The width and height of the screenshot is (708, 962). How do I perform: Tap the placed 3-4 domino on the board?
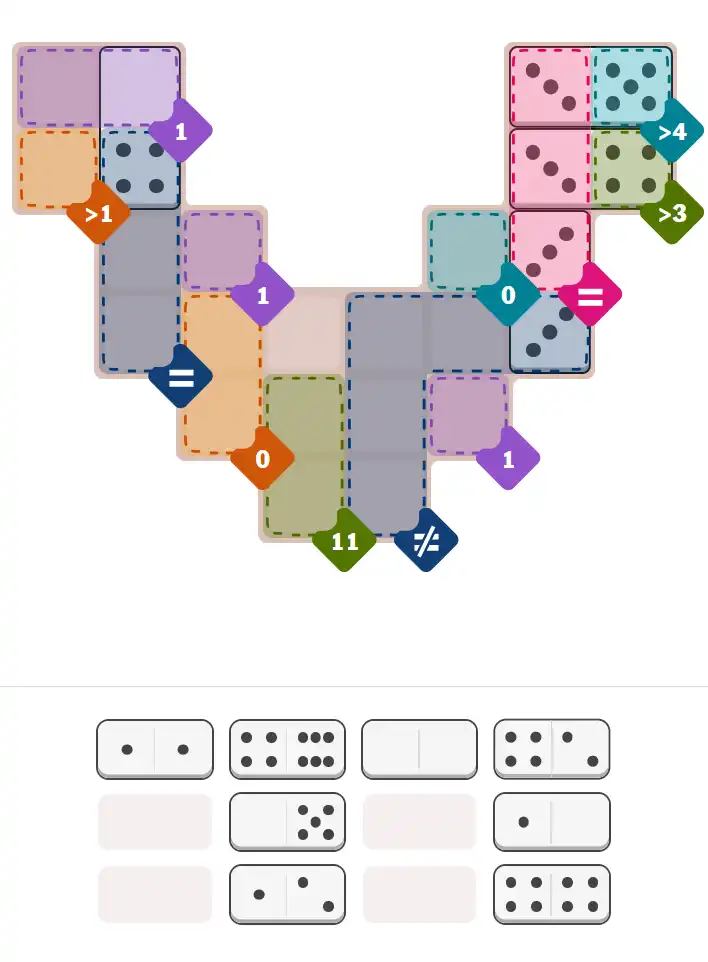coord(590,169)
